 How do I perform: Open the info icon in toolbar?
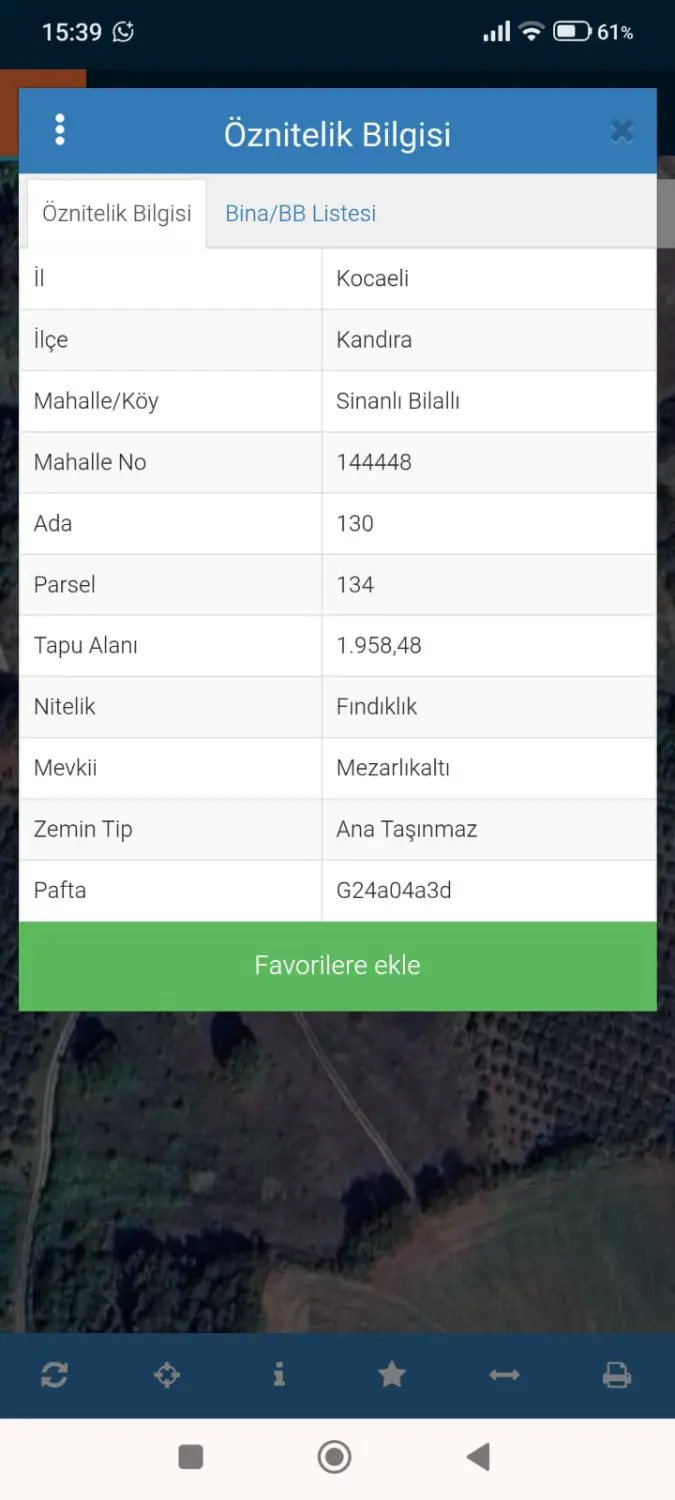279,1376
